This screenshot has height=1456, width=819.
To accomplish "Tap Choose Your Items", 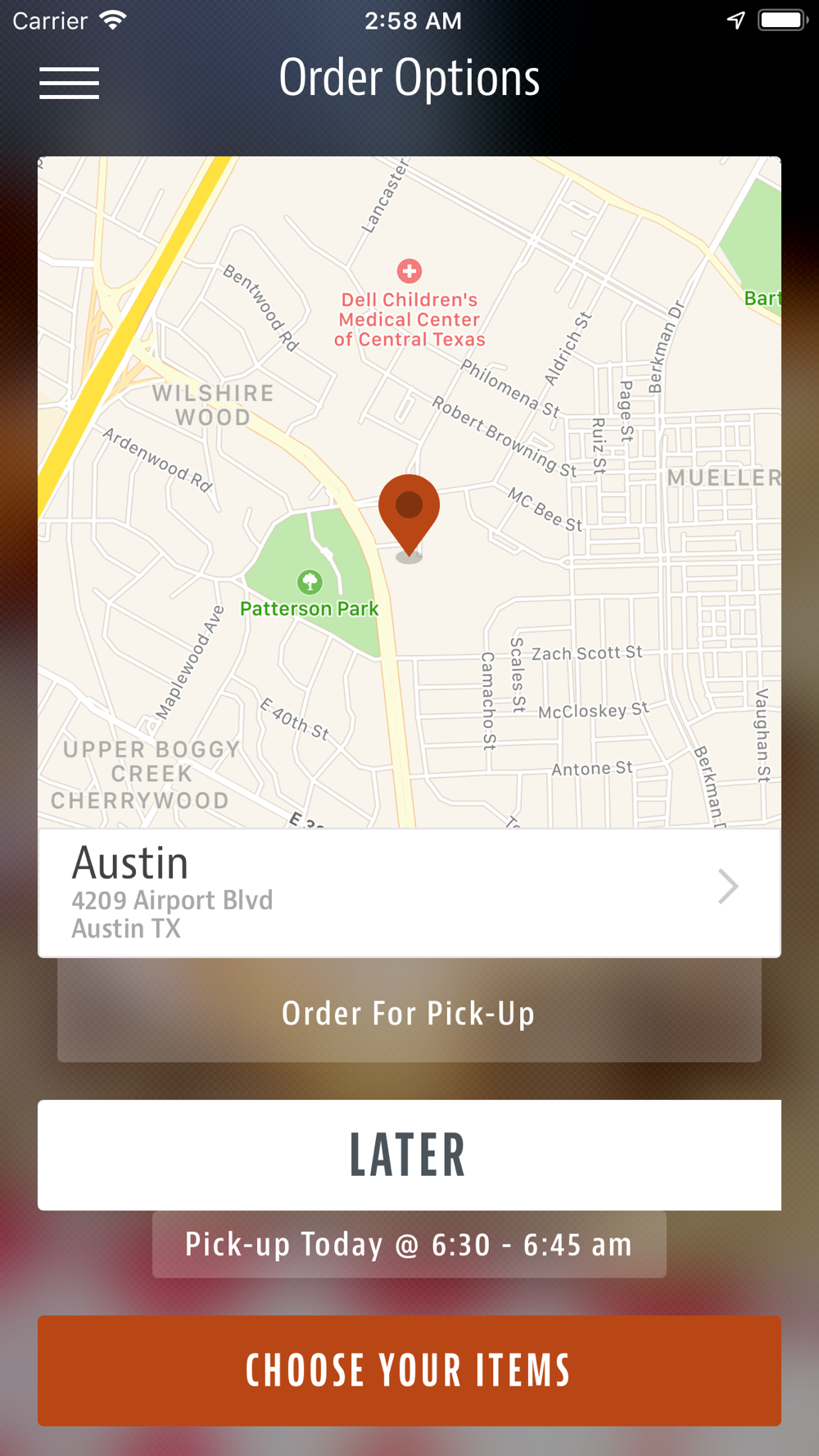I will coord(409,1371).
